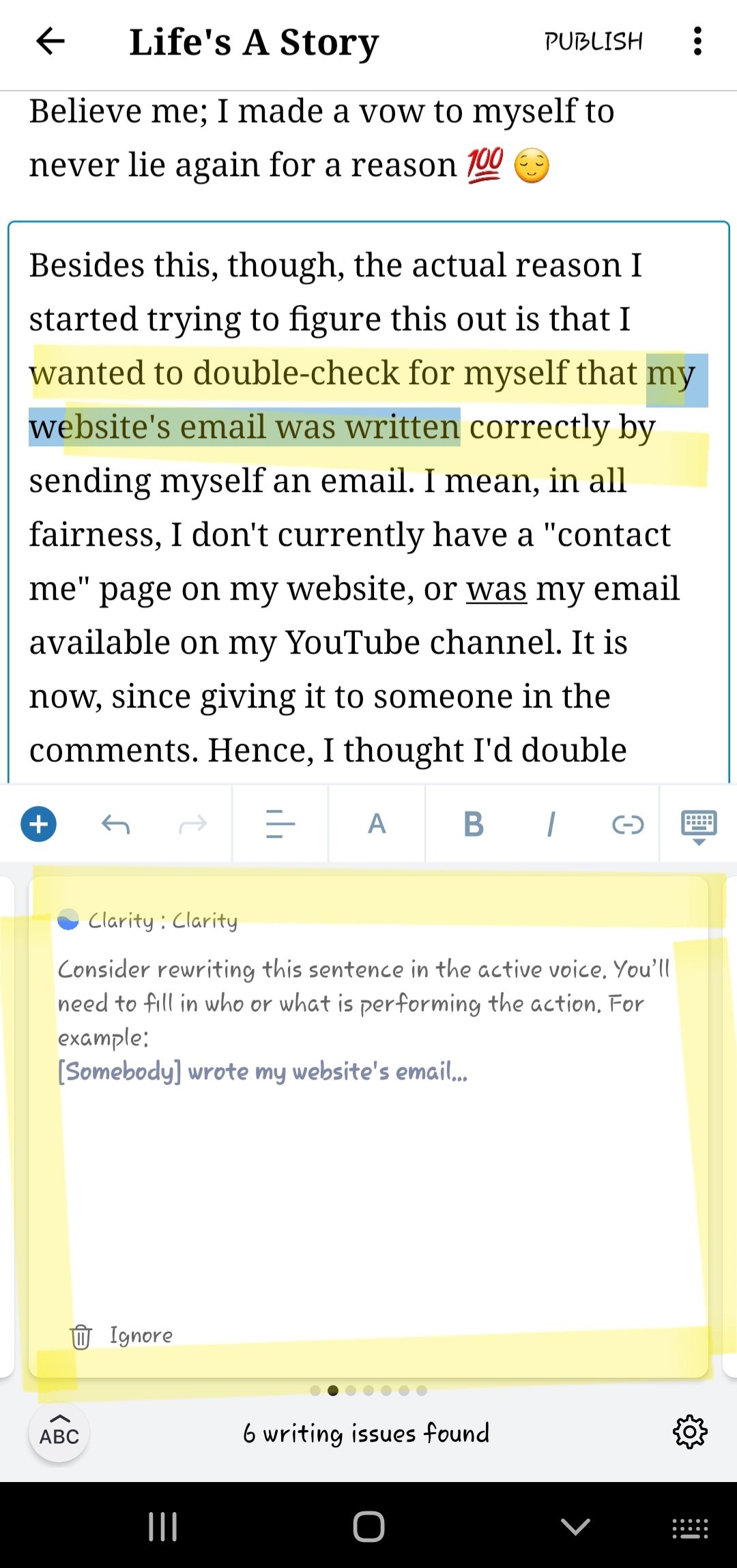Screen dimensions: 737x1568
Task: Undo the last edit
Action: pos(115,824)
